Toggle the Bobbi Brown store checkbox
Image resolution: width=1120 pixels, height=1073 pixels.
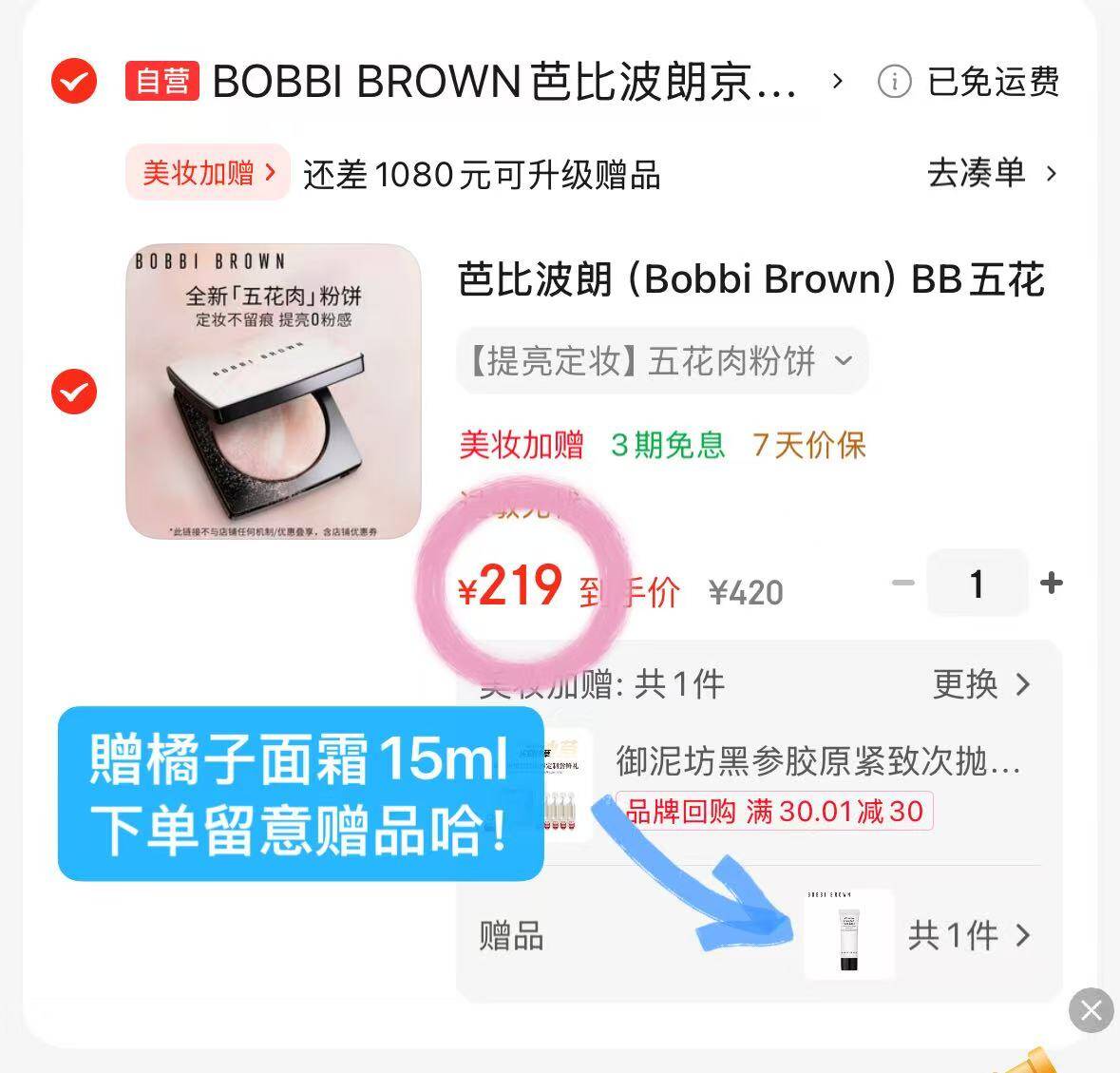[x=73, y=82]
